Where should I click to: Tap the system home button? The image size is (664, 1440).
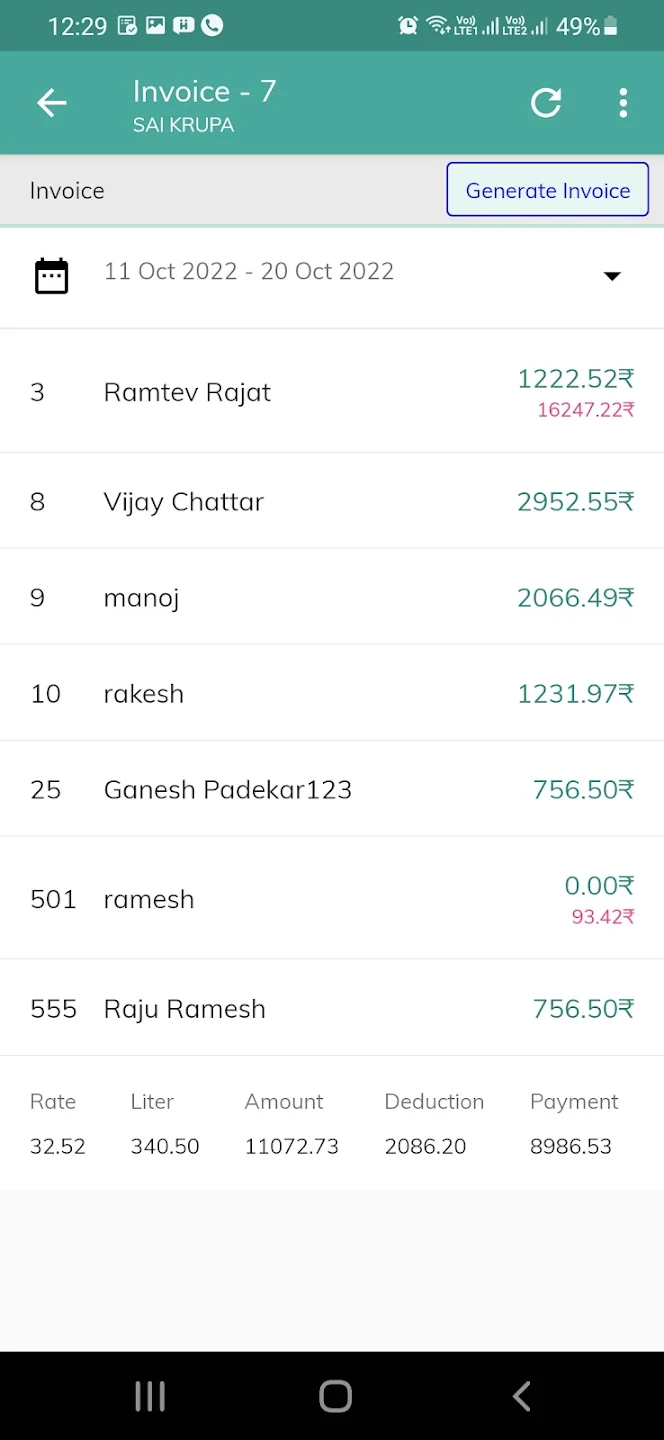point(335,1396)
